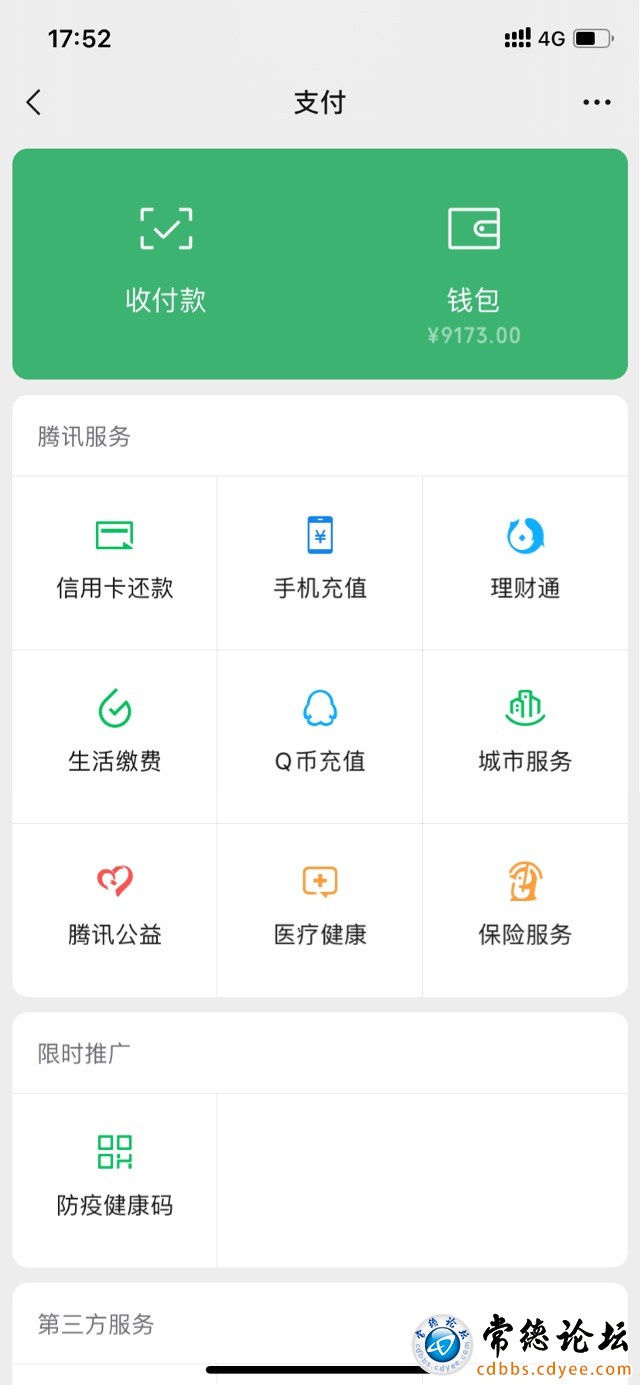Viewport: 640px width, 1385px height.
Task: Open the 钱包 wallet
Action: click(x=473, y=265)
